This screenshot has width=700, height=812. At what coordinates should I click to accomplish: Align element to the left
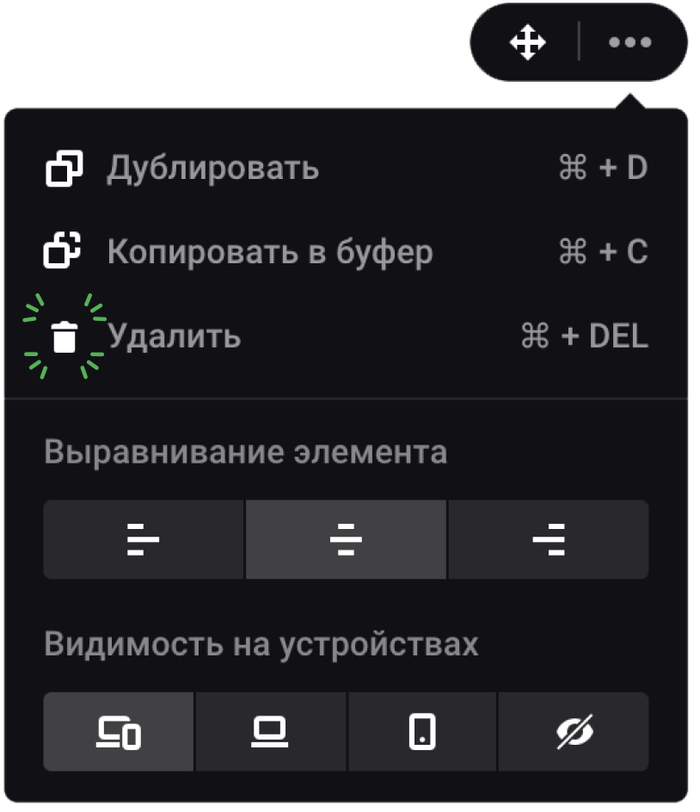(143, 540)
